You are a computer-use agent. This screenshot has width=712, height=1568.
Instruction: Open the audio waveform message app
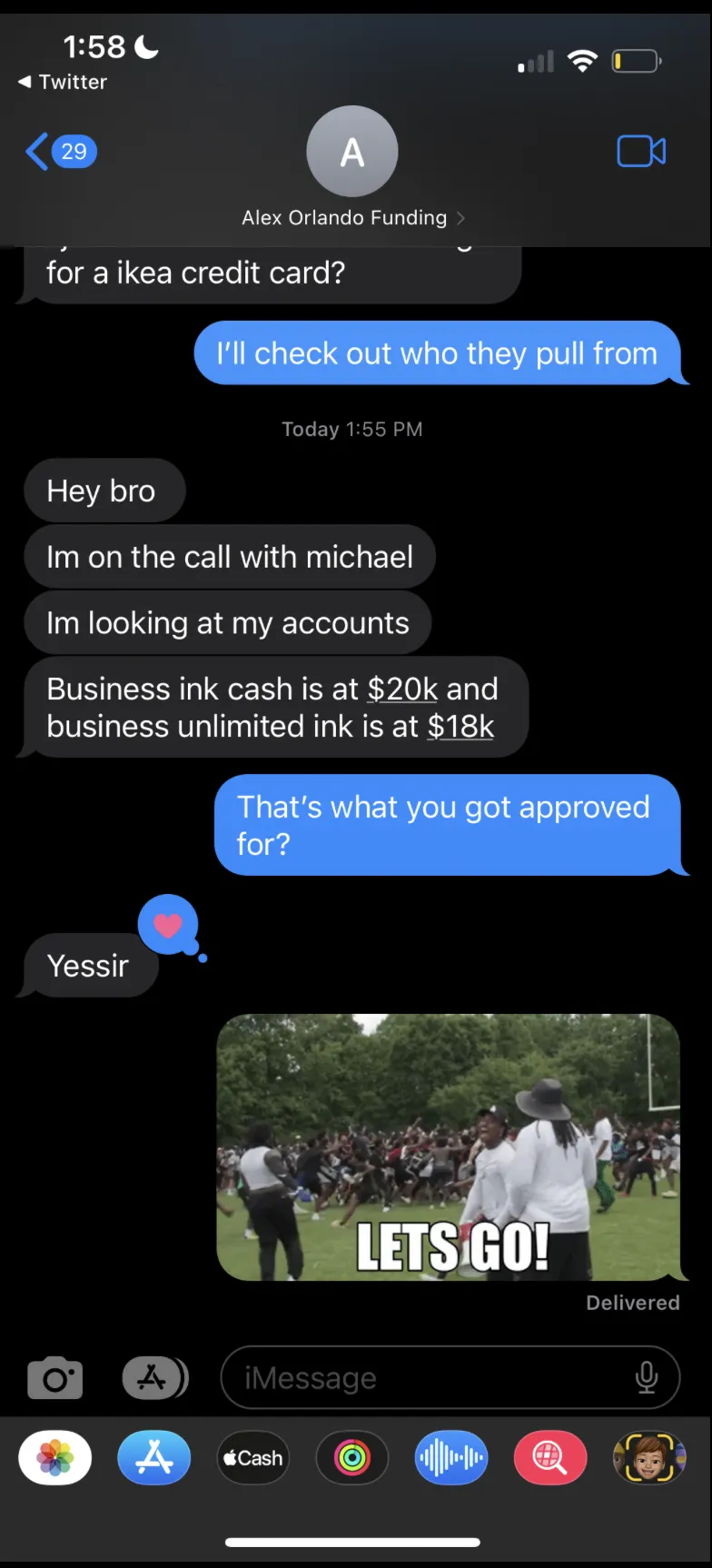click(451, 1458)
